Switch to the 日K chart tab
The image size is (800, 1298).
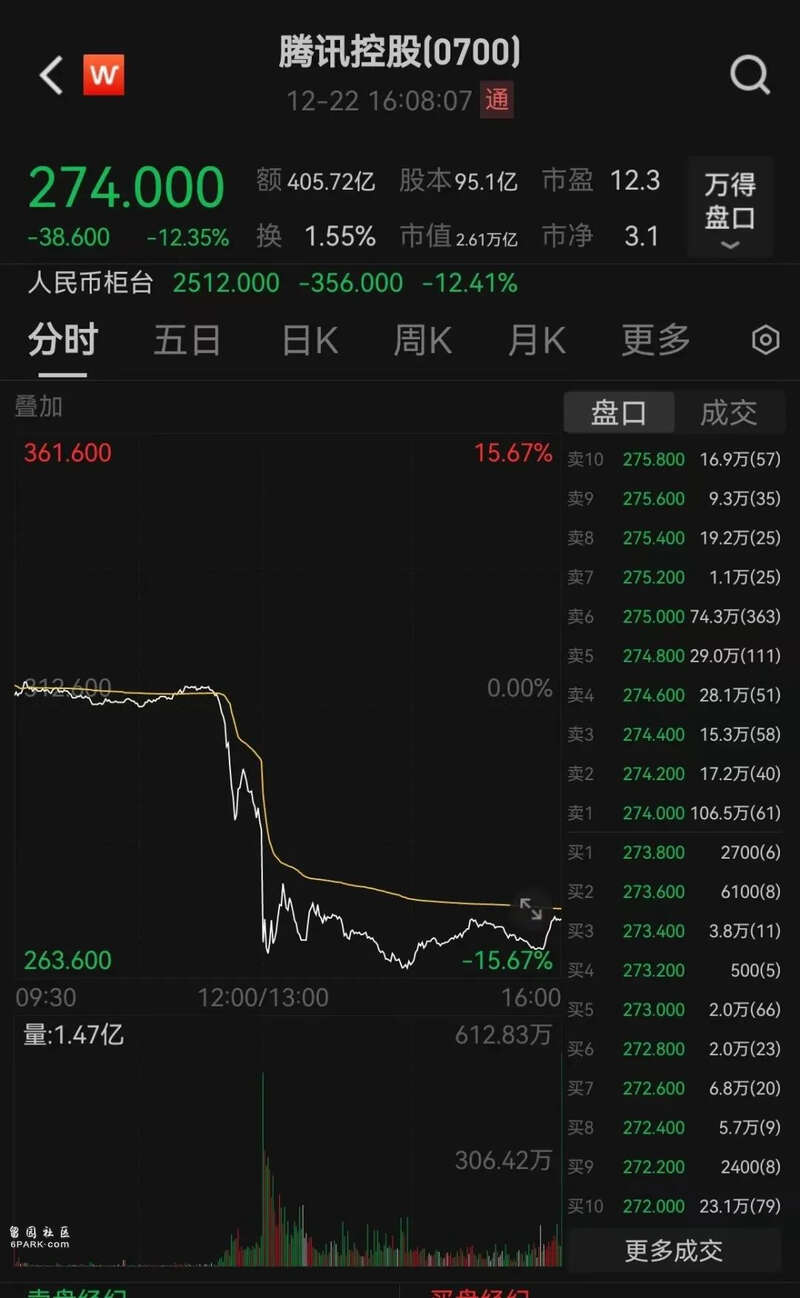pyautogui.click(x=309, y=341)
